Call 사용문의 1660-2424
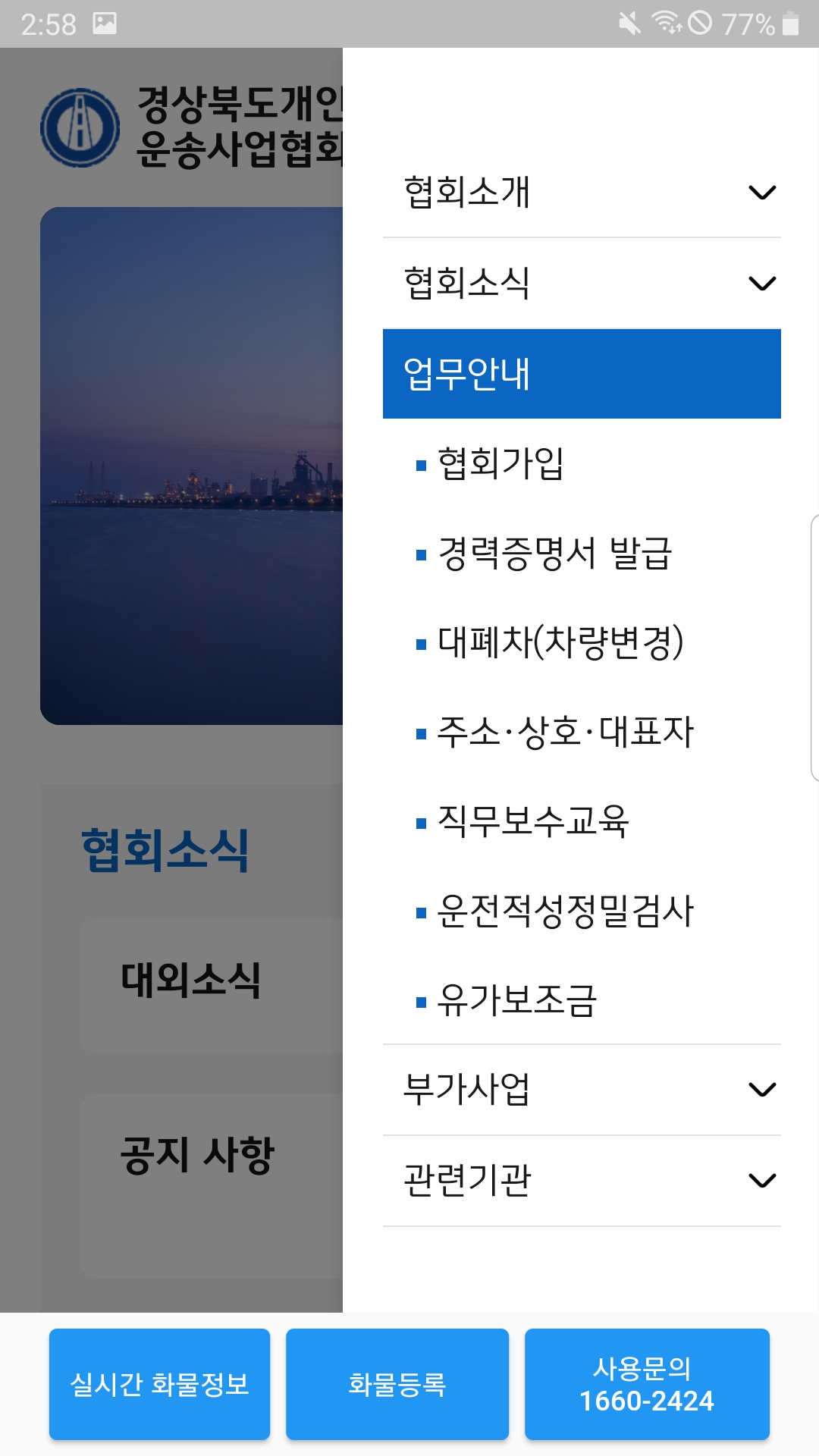 coord(647,1384)
